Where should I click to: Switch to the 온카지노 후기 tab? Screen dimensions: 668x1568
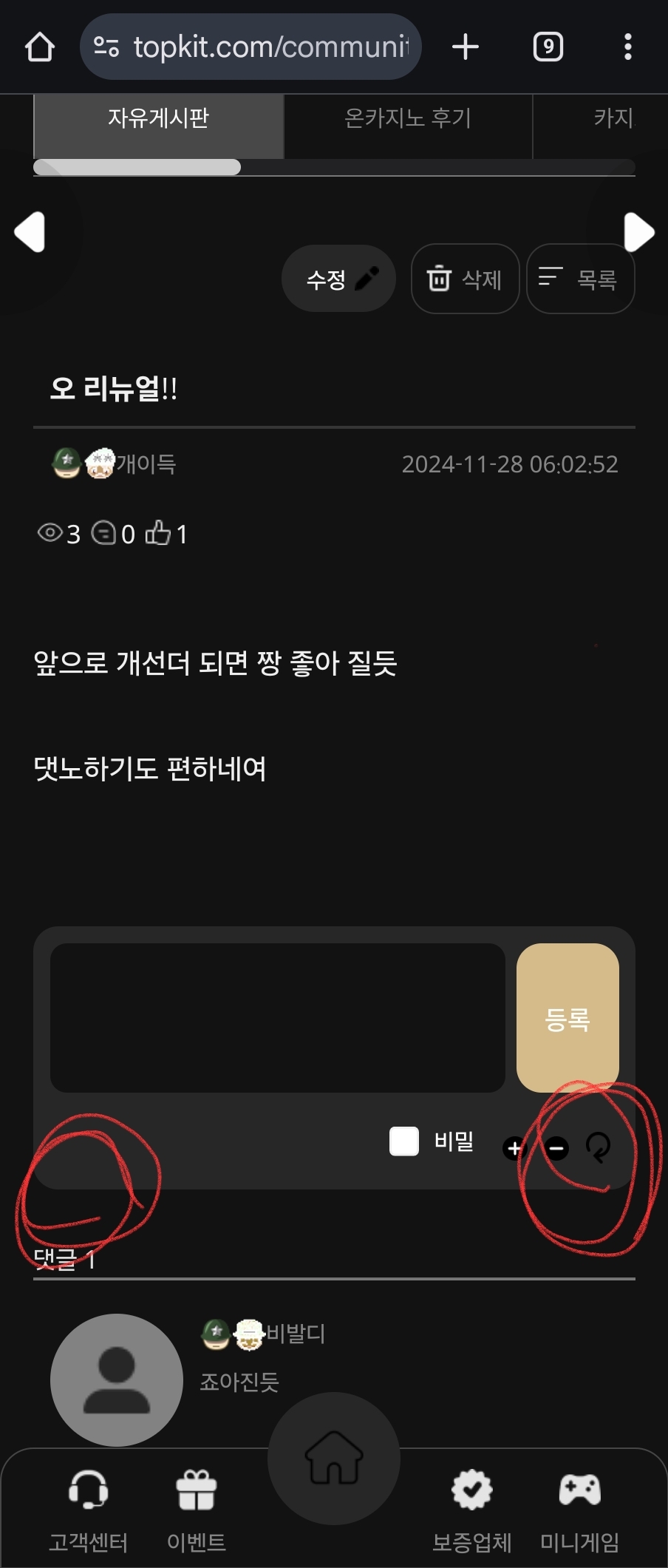[x=407, y=118]
